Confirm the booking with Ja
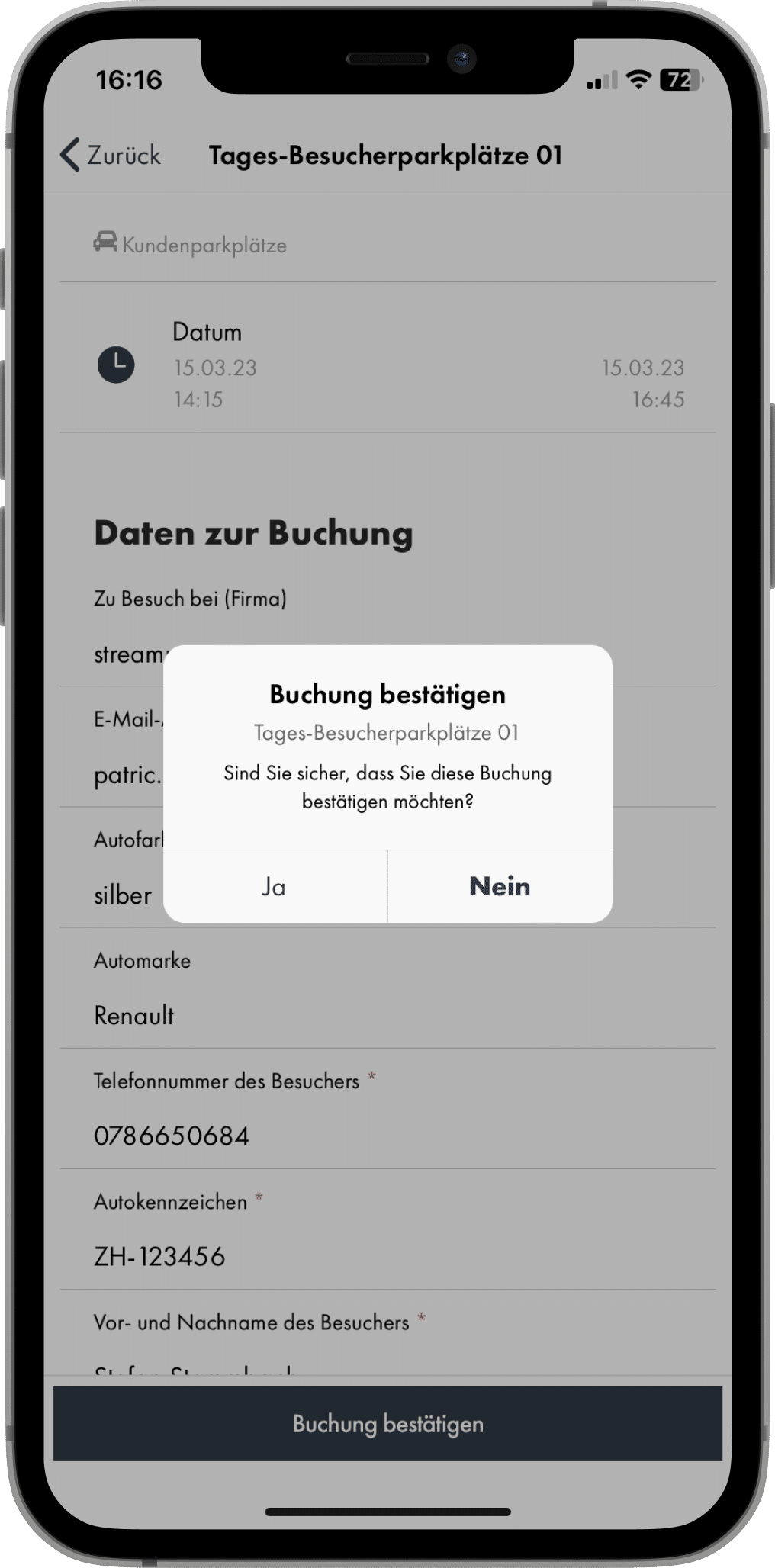 (275, 887)
